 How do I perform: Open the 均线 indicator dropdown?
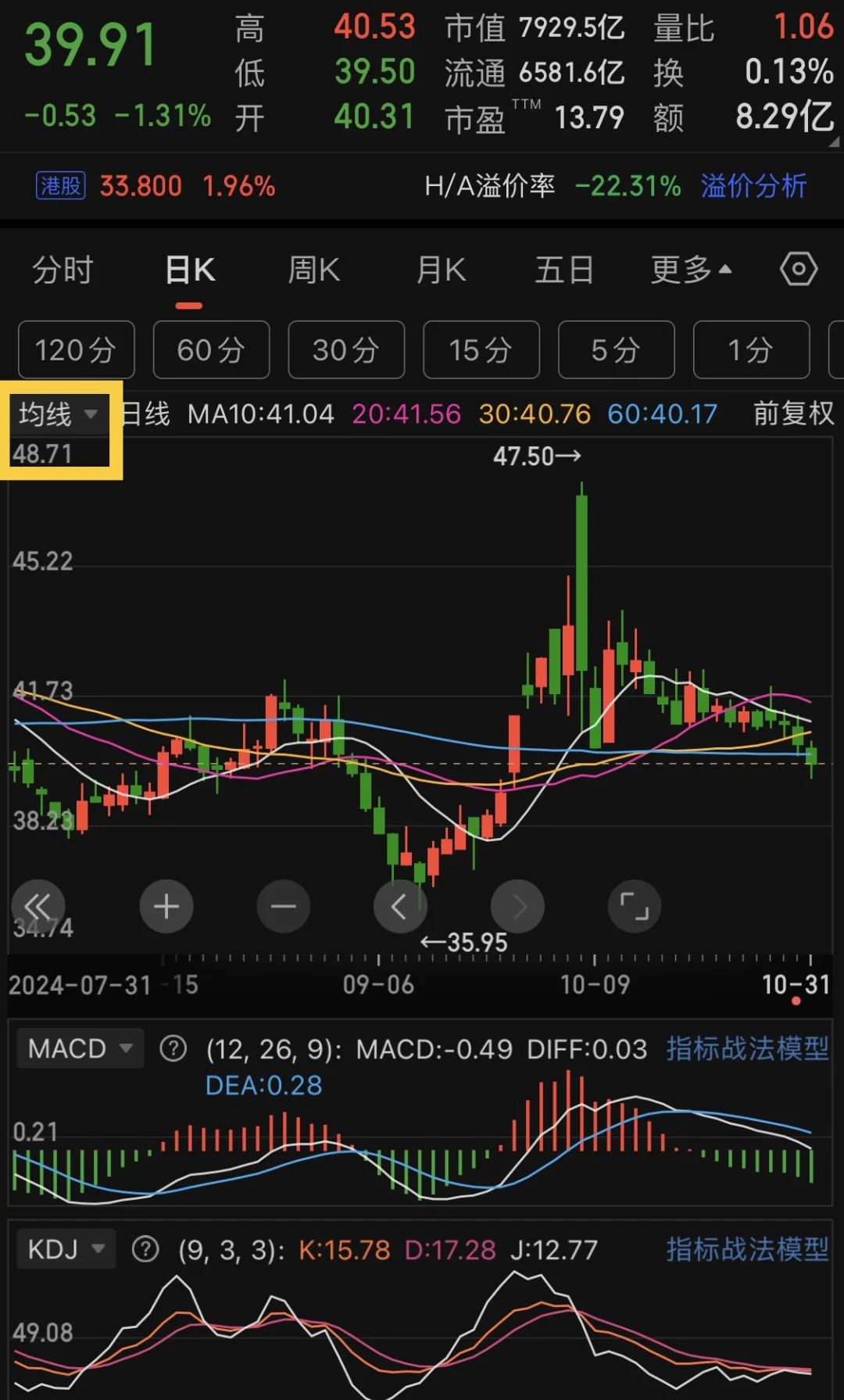[x=59, y=414]
